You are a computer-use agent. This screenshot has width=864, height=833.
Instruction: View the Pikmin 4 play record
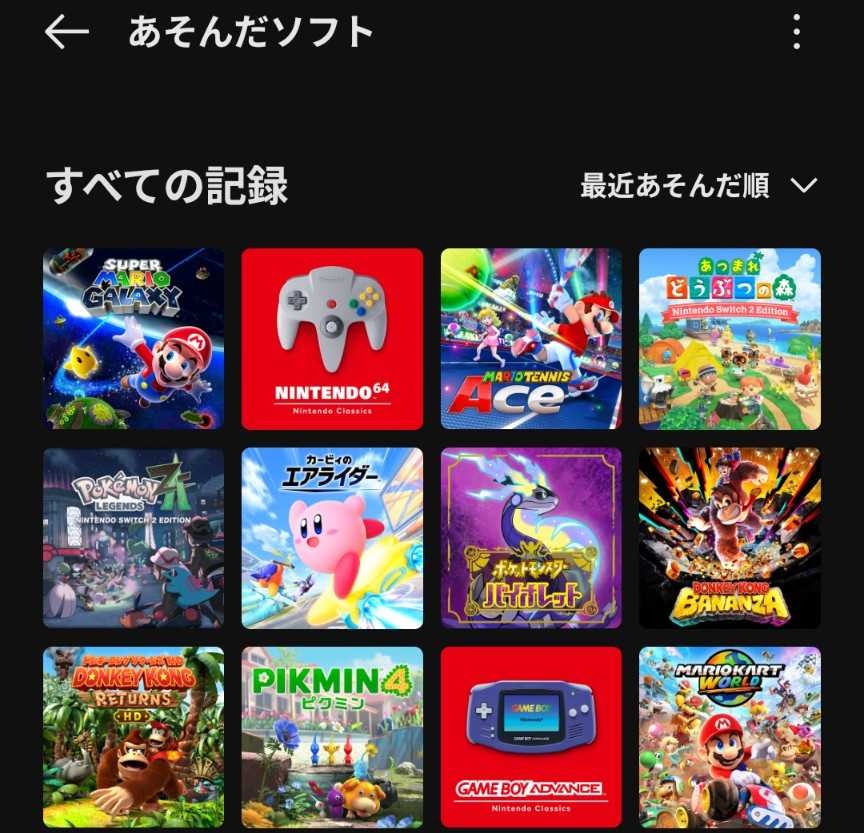pyautogui.click(x=332, y=737)
